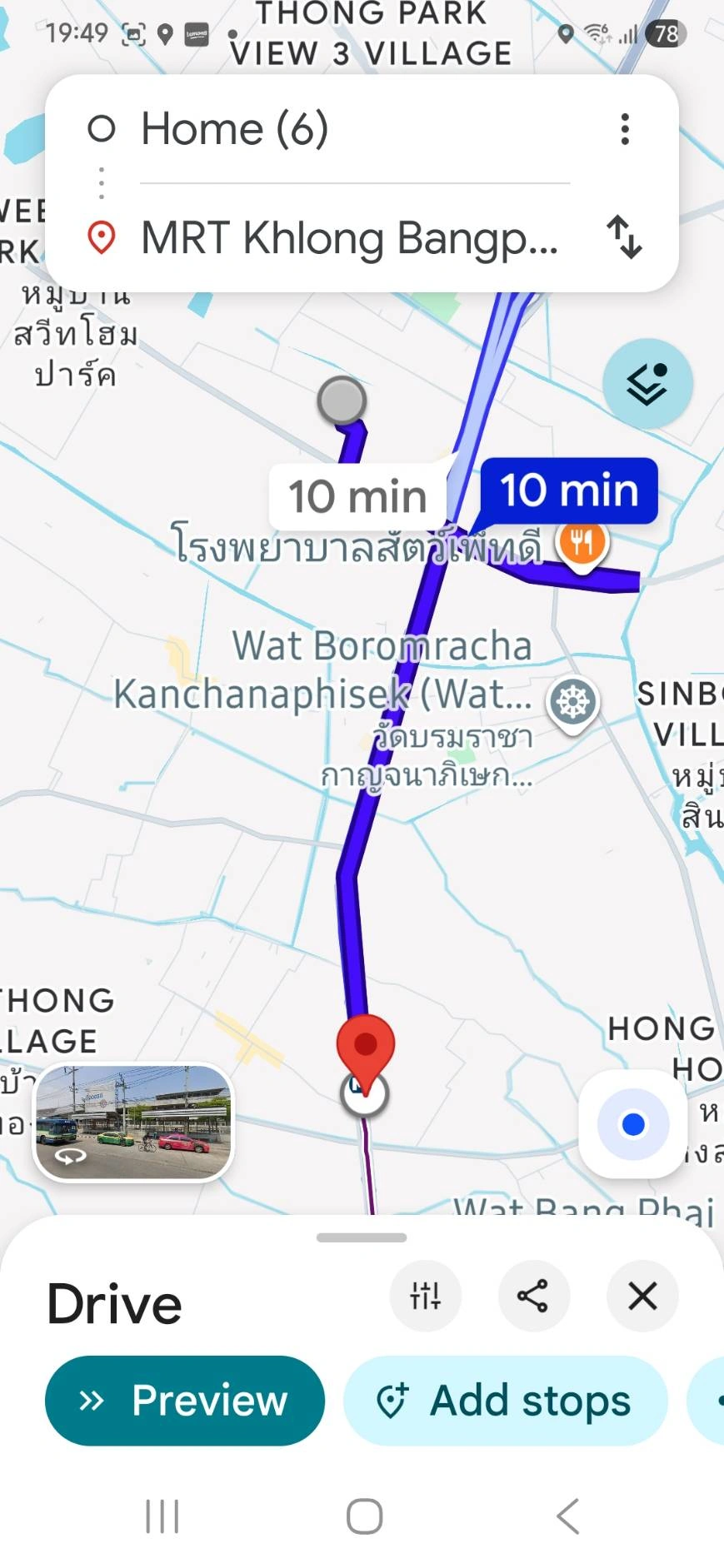Select the alternate 10 min route
Screen dimensions: 724x1568
point(358,495)
